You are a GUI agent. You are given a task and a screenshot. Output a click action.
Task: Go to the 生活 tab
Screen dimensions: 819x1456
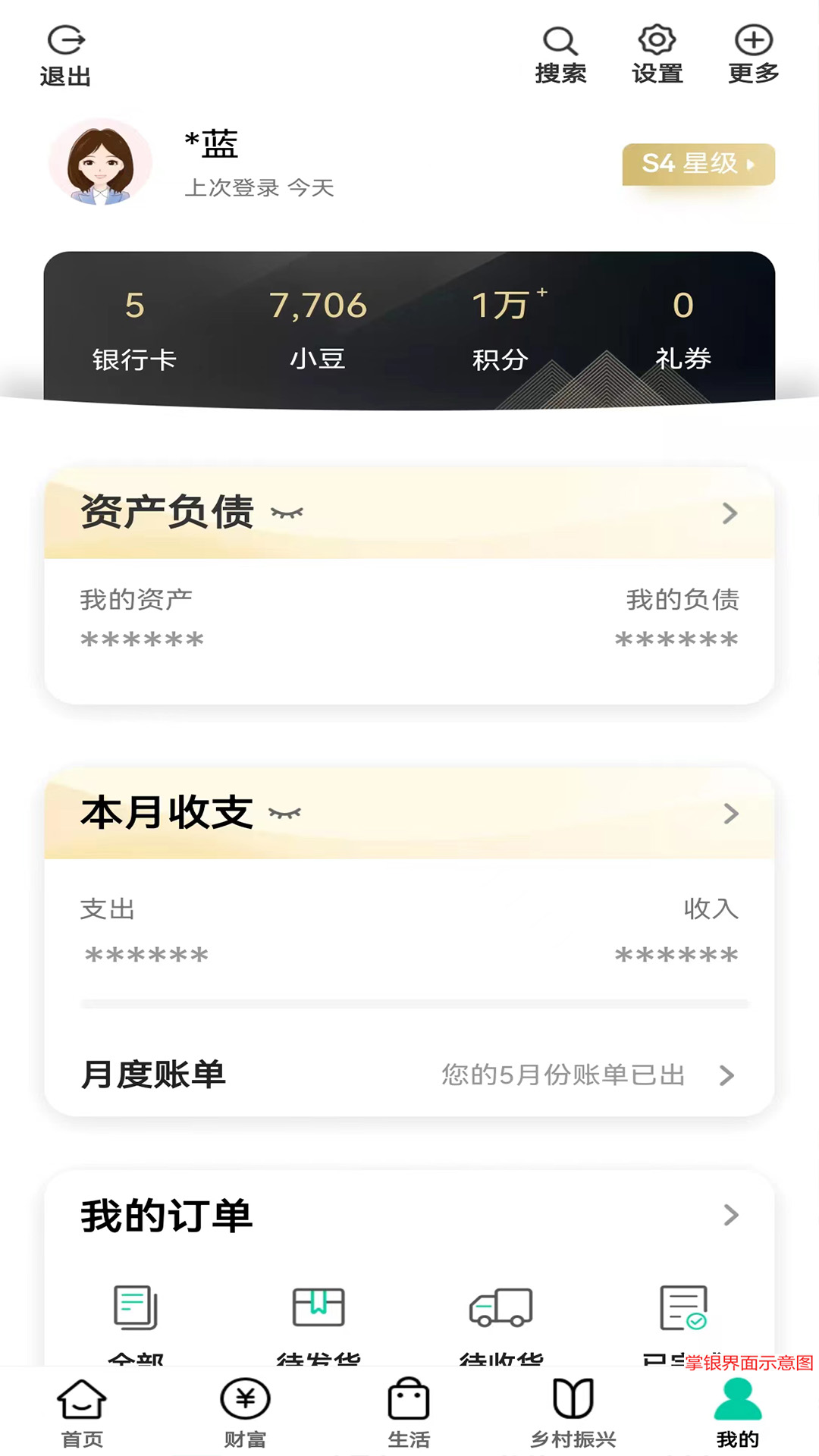pyautogui.click(x=409, y=1412)
